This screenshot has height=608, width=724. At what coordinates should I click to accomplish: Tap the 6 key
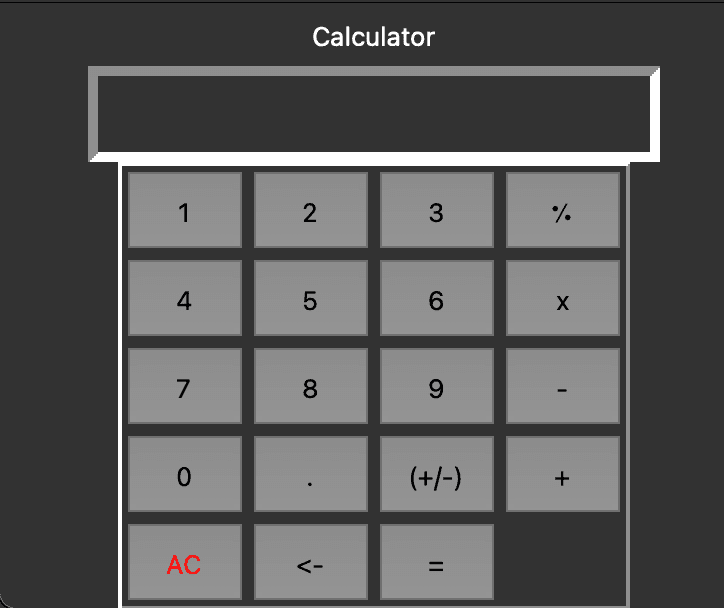437,299
